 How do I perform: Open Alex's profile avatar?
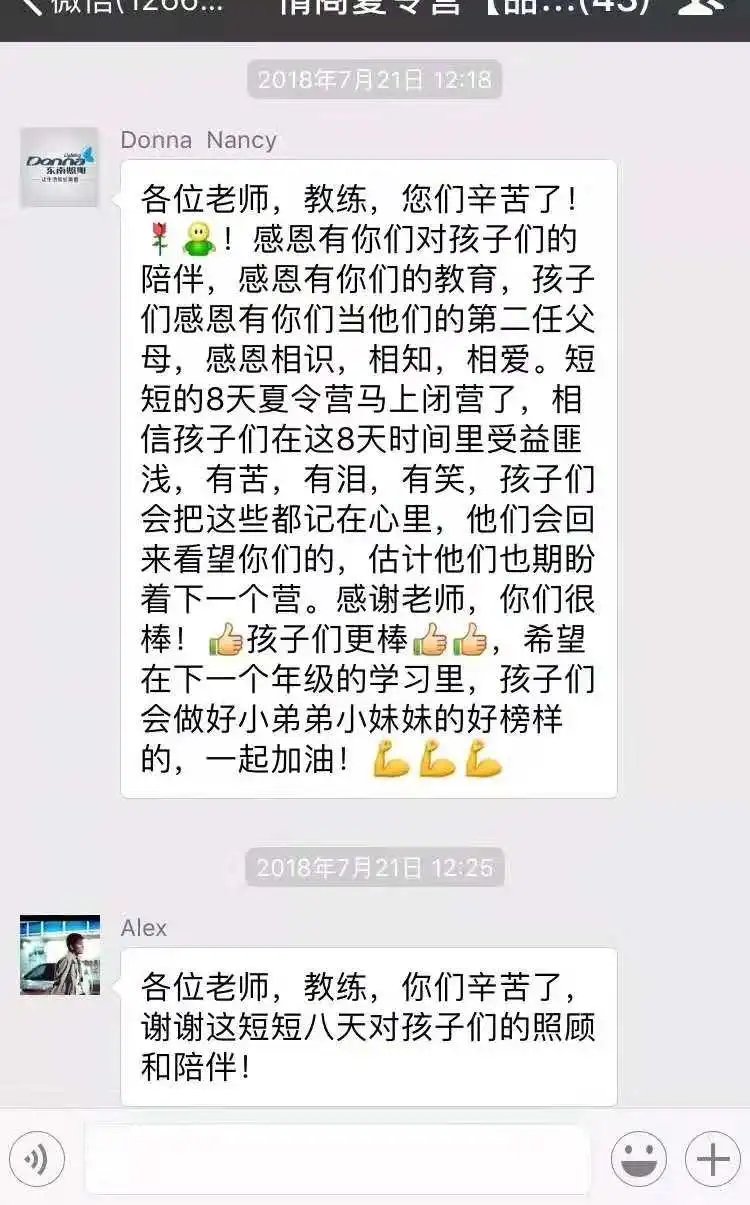60,955
